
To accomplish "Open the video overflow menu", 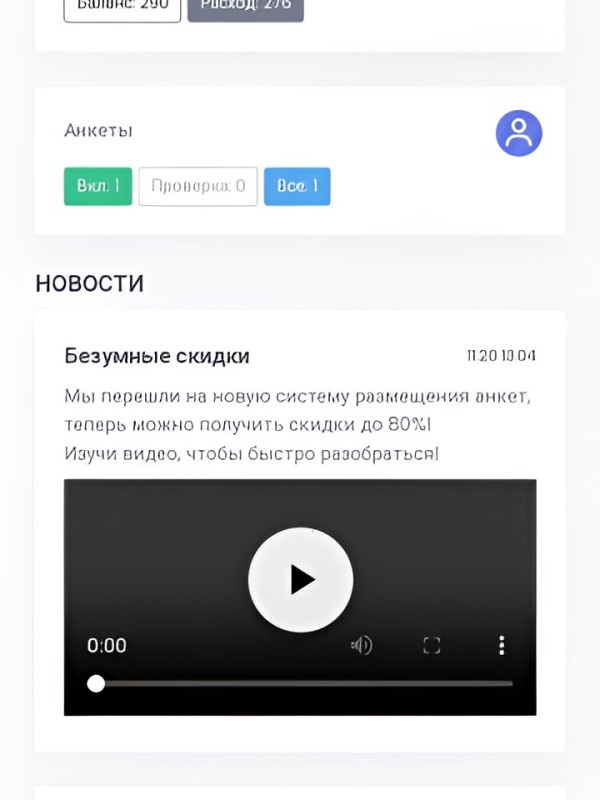I will 501,645.
